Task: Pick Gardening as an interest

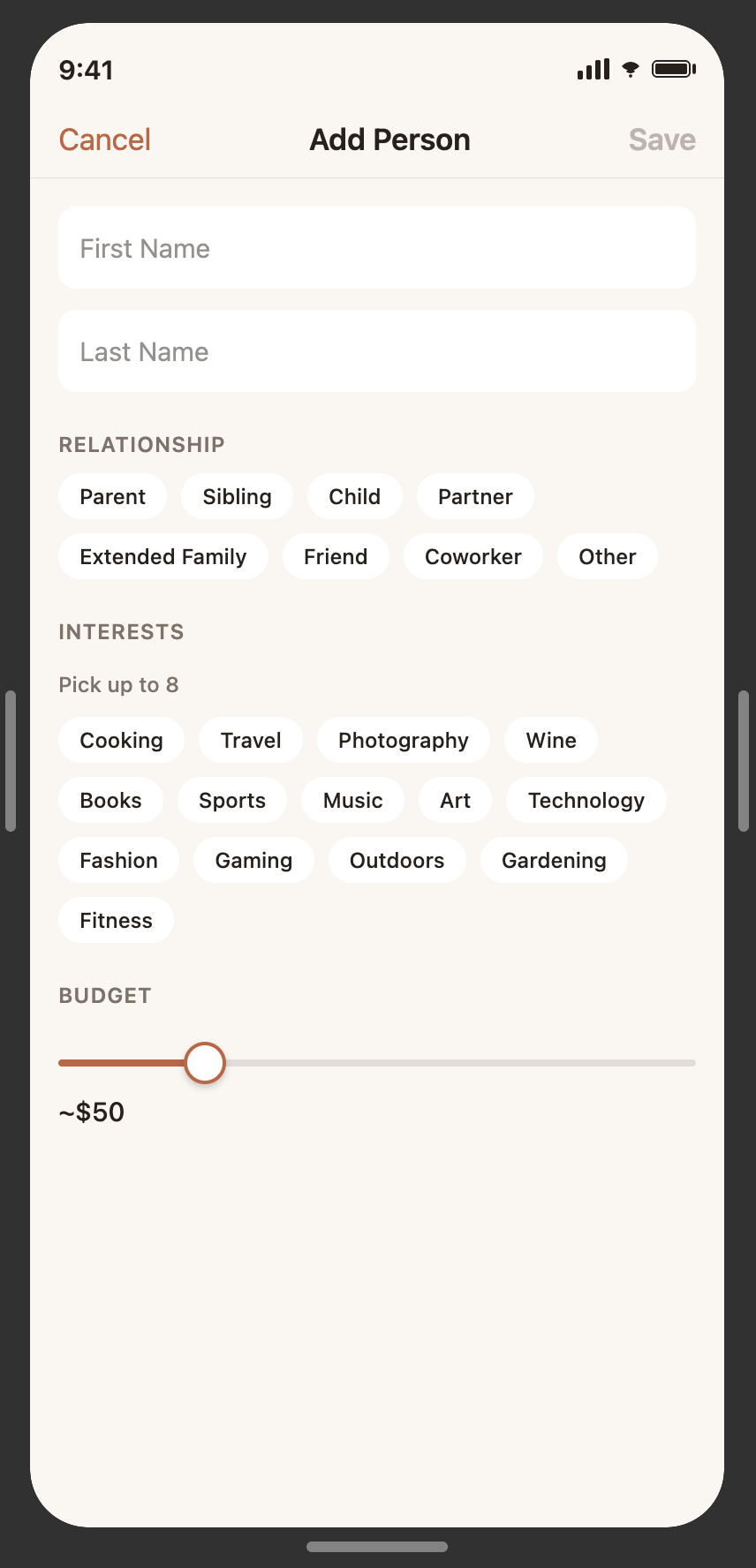Action: coord(554,860)
